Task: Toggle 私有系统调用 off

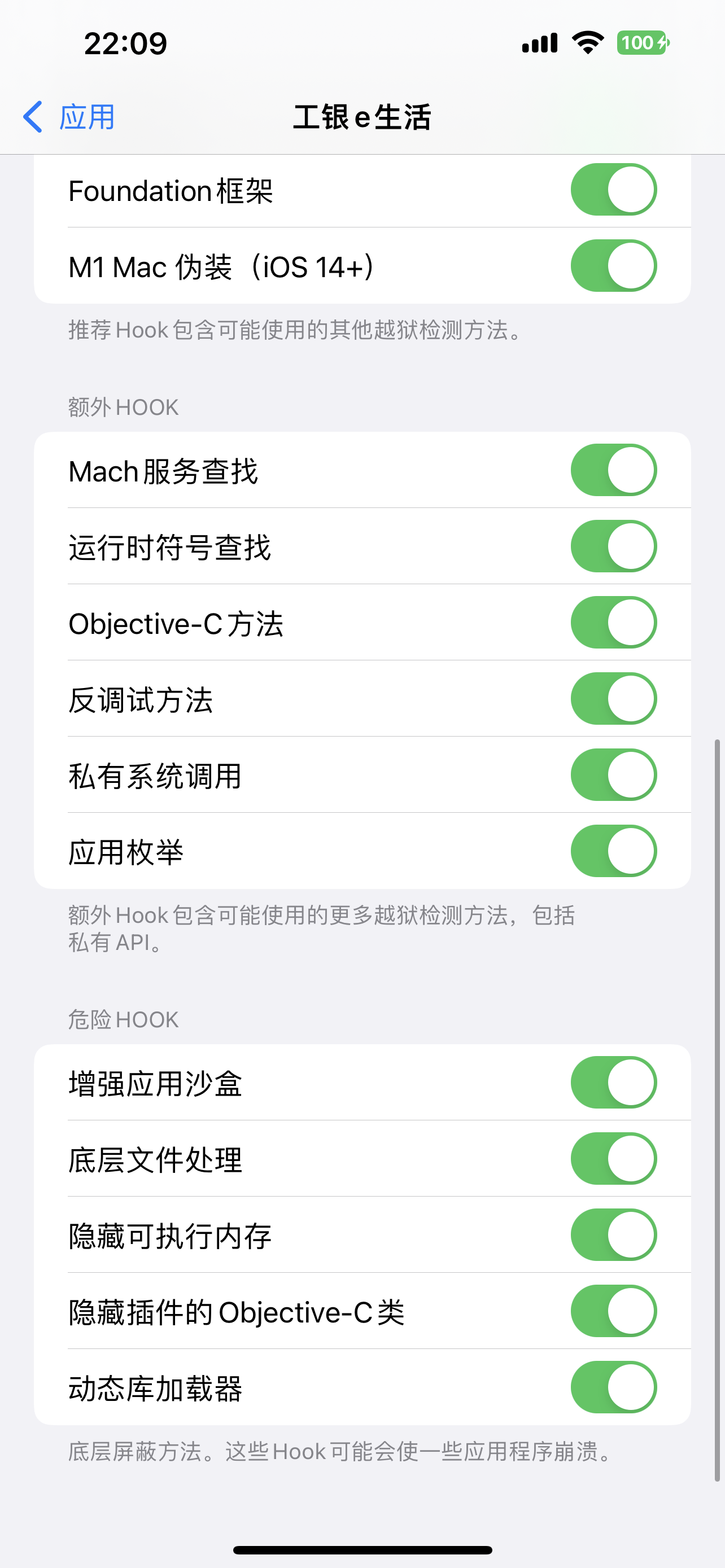Action: pyautogui.click(x=614, y=775)
